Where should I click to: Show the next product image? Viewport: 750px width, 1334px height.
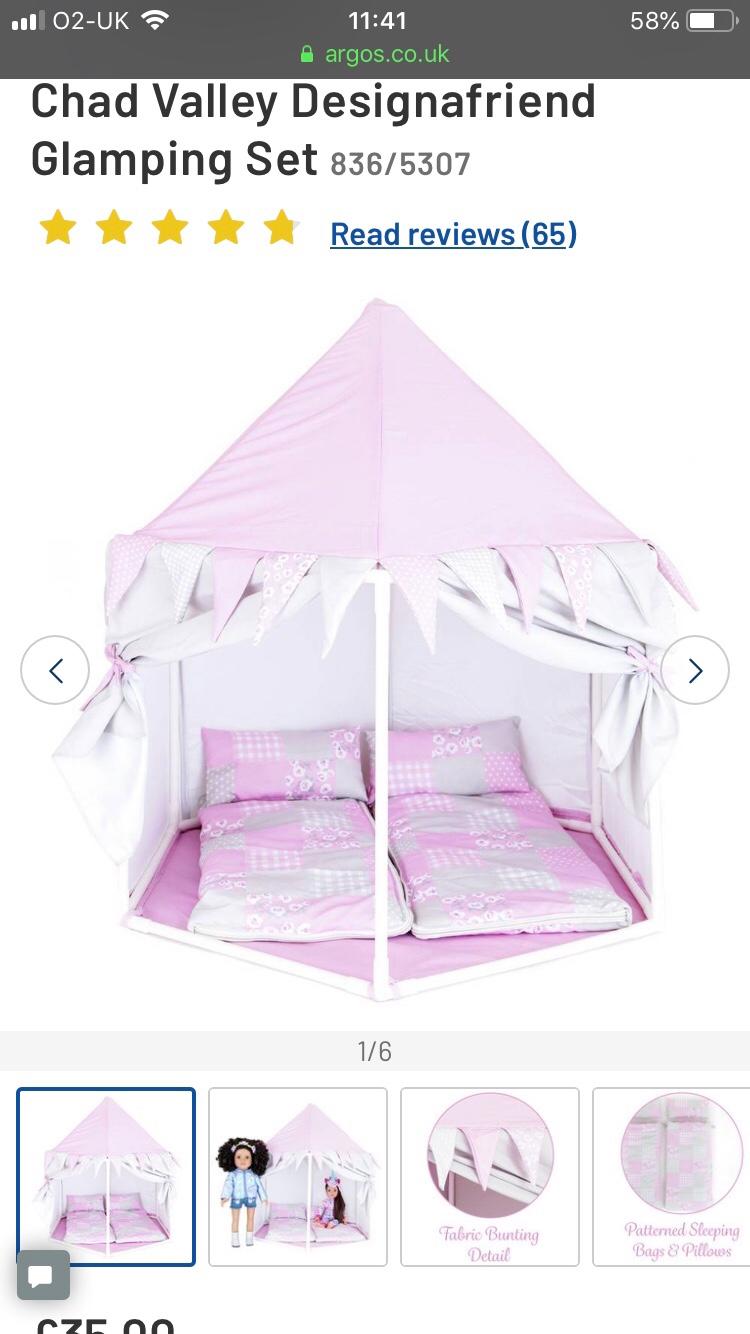tap(695, 670)
